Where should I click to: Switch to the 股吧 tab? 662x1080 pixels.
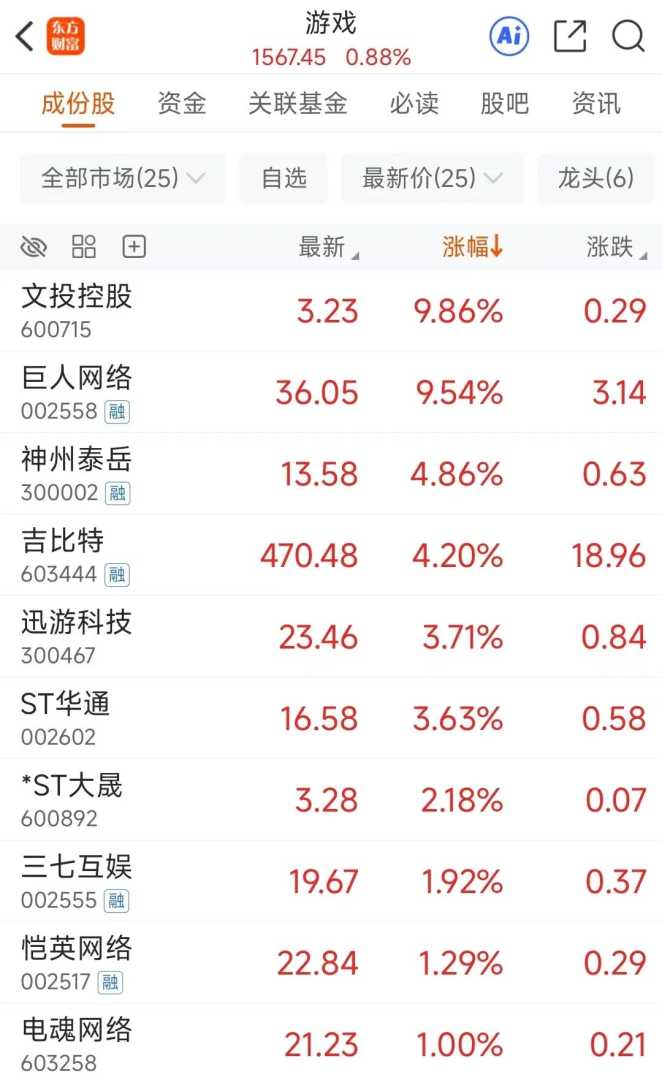[x=505, y=103]
